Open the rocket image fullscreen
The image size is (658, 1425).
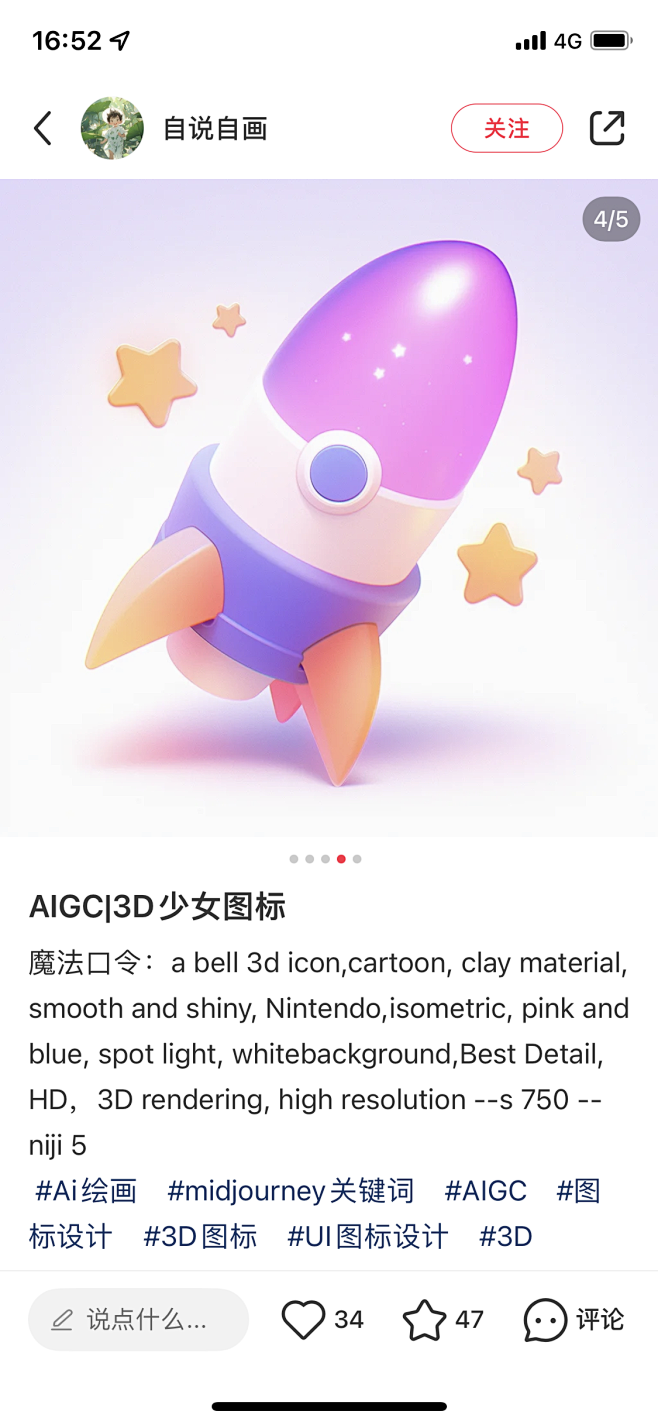(329, 508)
